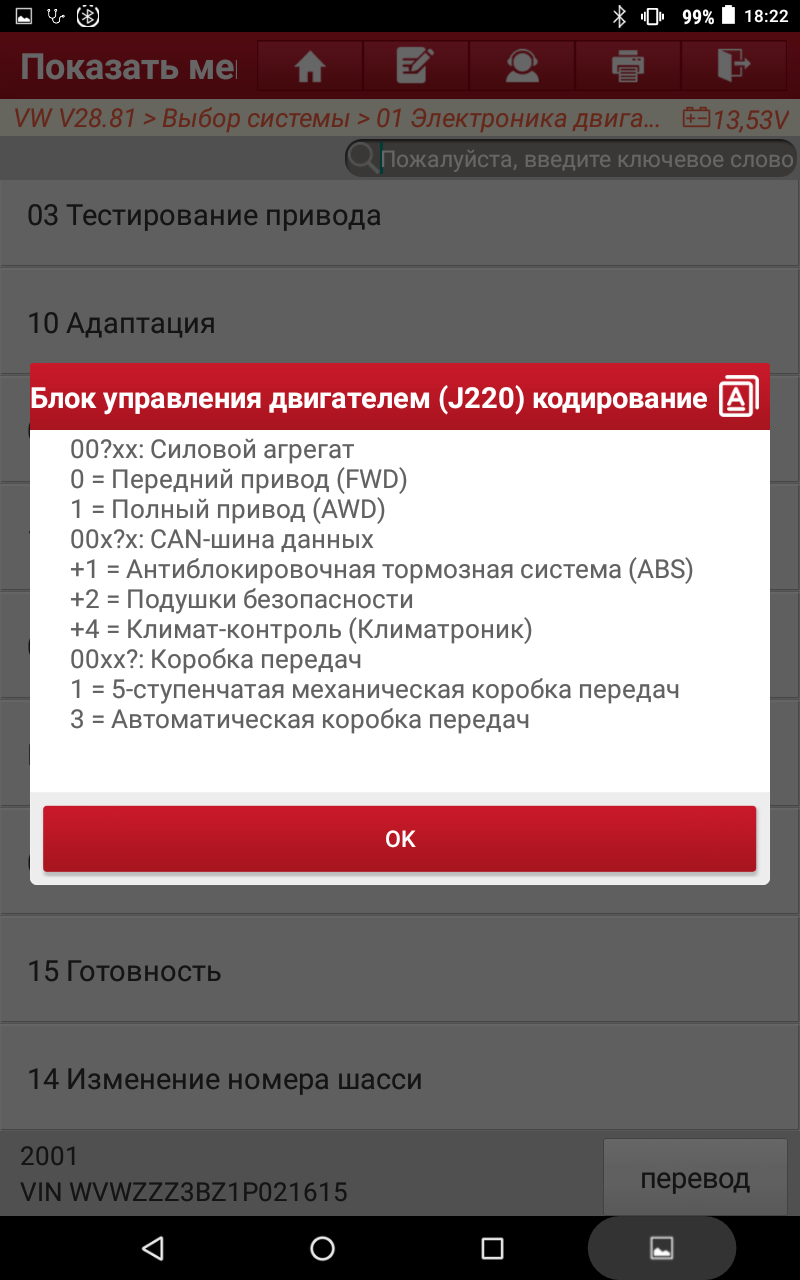Open 14 Изменение номера шасси

(400, 1079)
